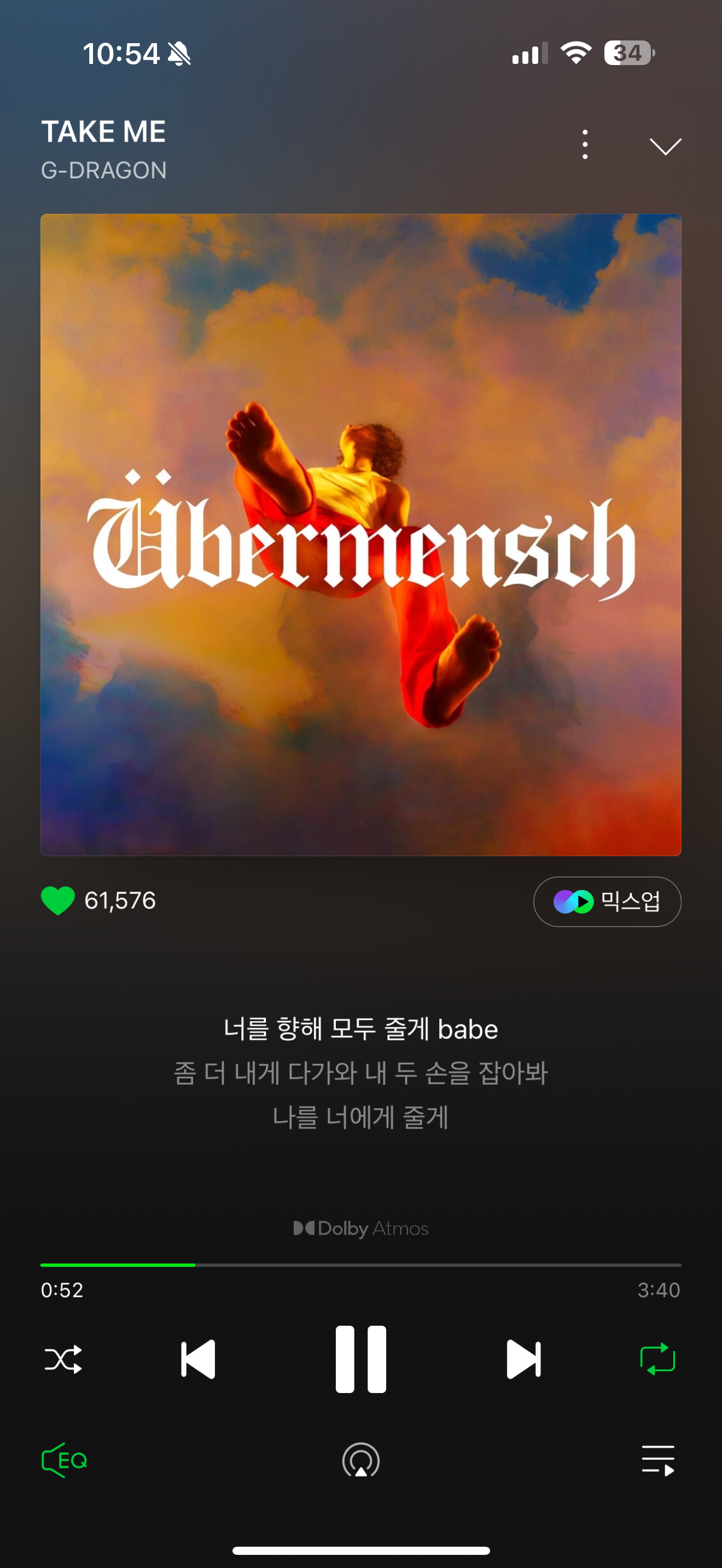Open the three-dot overflow menu
The image size is (722, 1568).
(584, 145)
